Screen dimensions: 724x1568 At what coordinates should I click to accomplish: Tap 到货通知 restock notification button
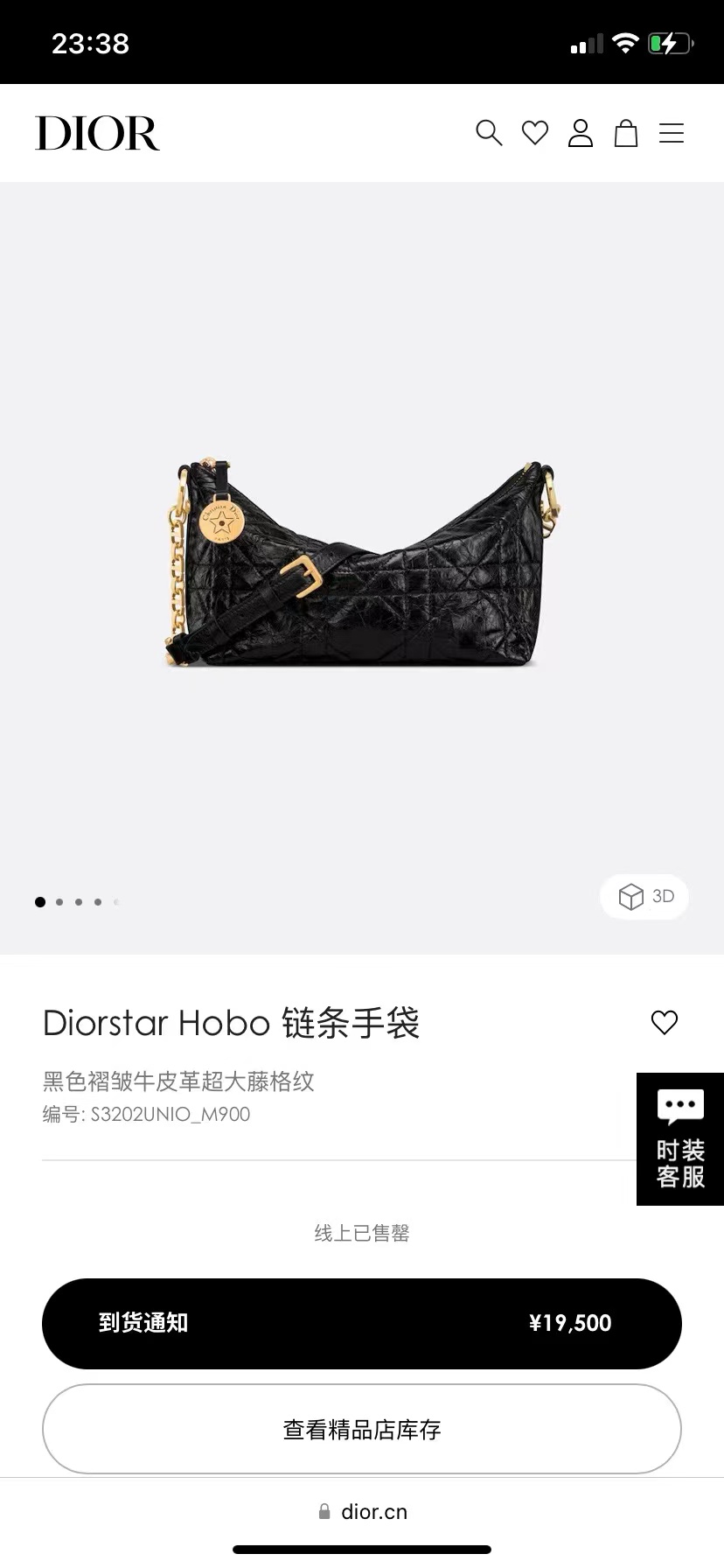[x=362, y=1323]
